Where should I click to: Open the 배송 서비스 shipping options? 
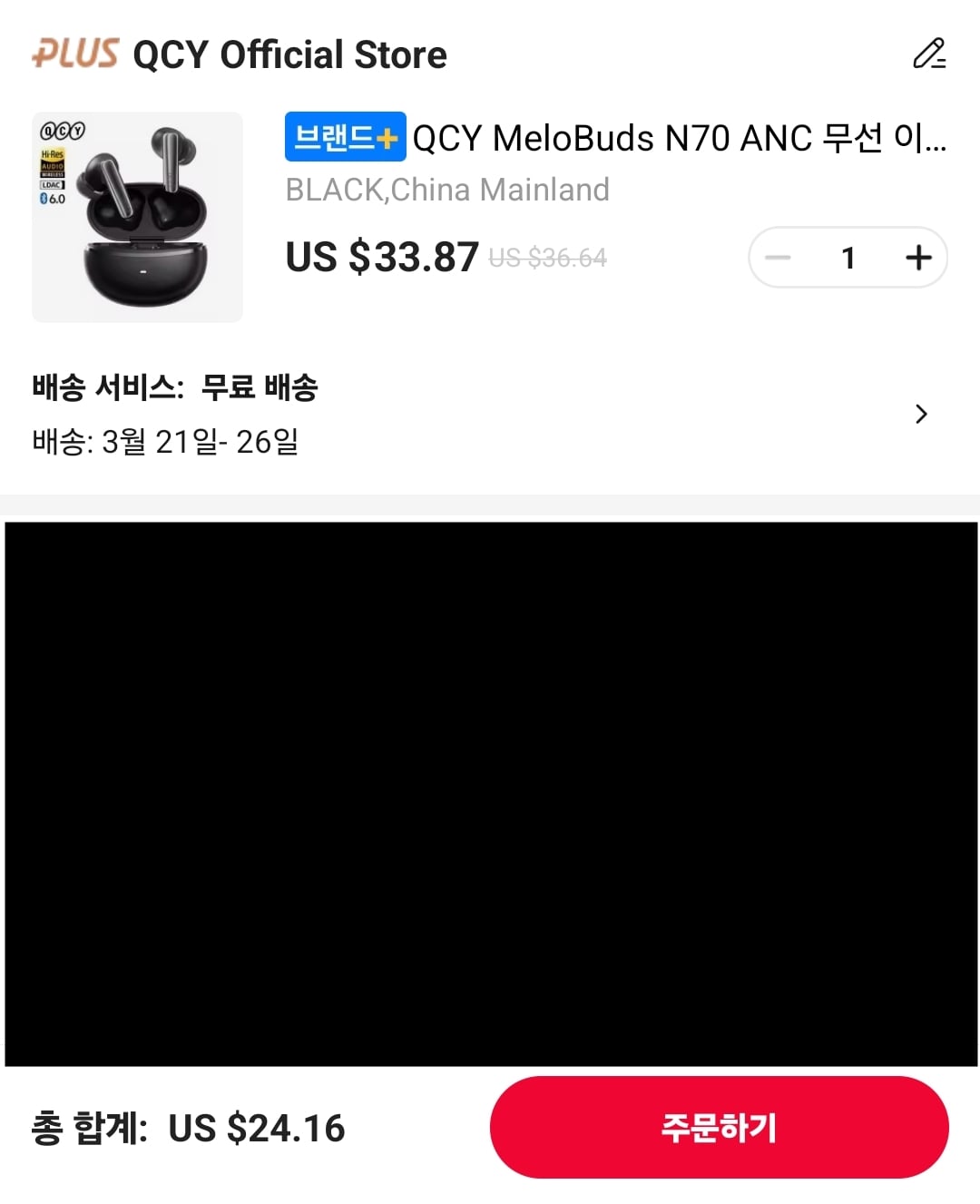pyautogui.click(x=920, y=414)
